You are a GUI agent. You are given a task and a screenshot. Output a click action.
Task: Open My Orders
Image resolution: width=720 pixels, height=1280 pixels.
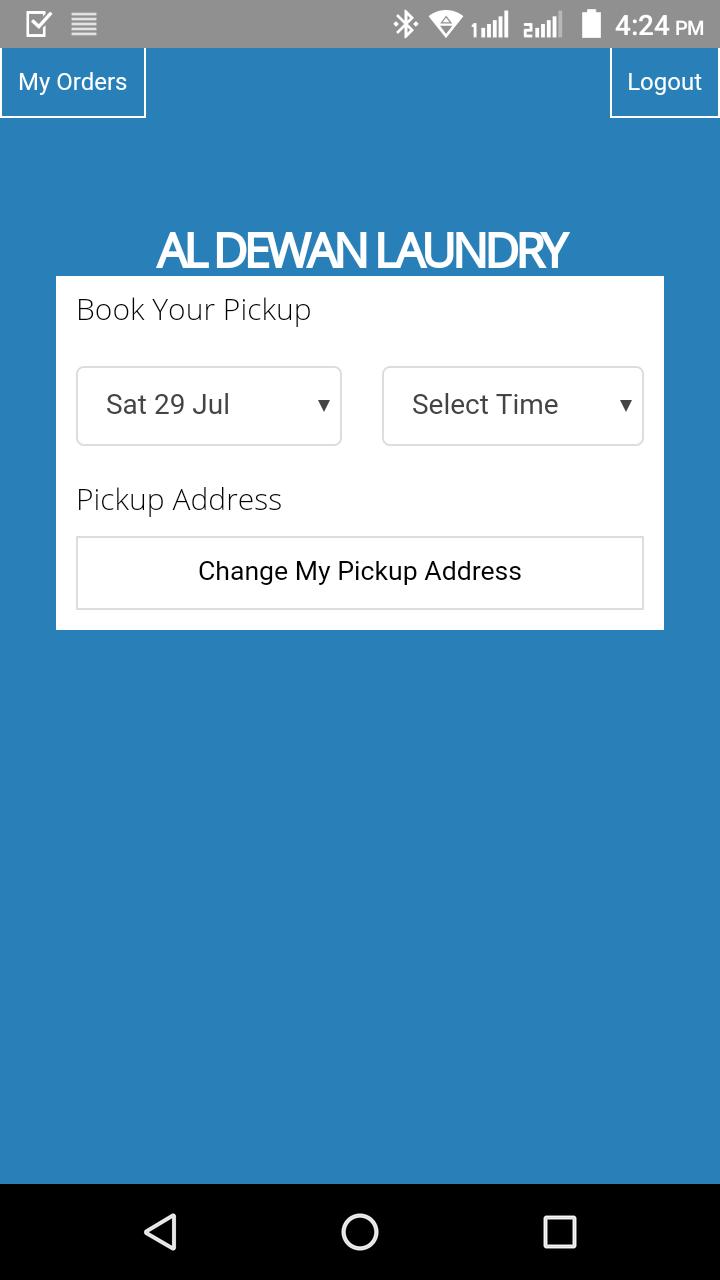pyautogui.click(x=73, y=82)
